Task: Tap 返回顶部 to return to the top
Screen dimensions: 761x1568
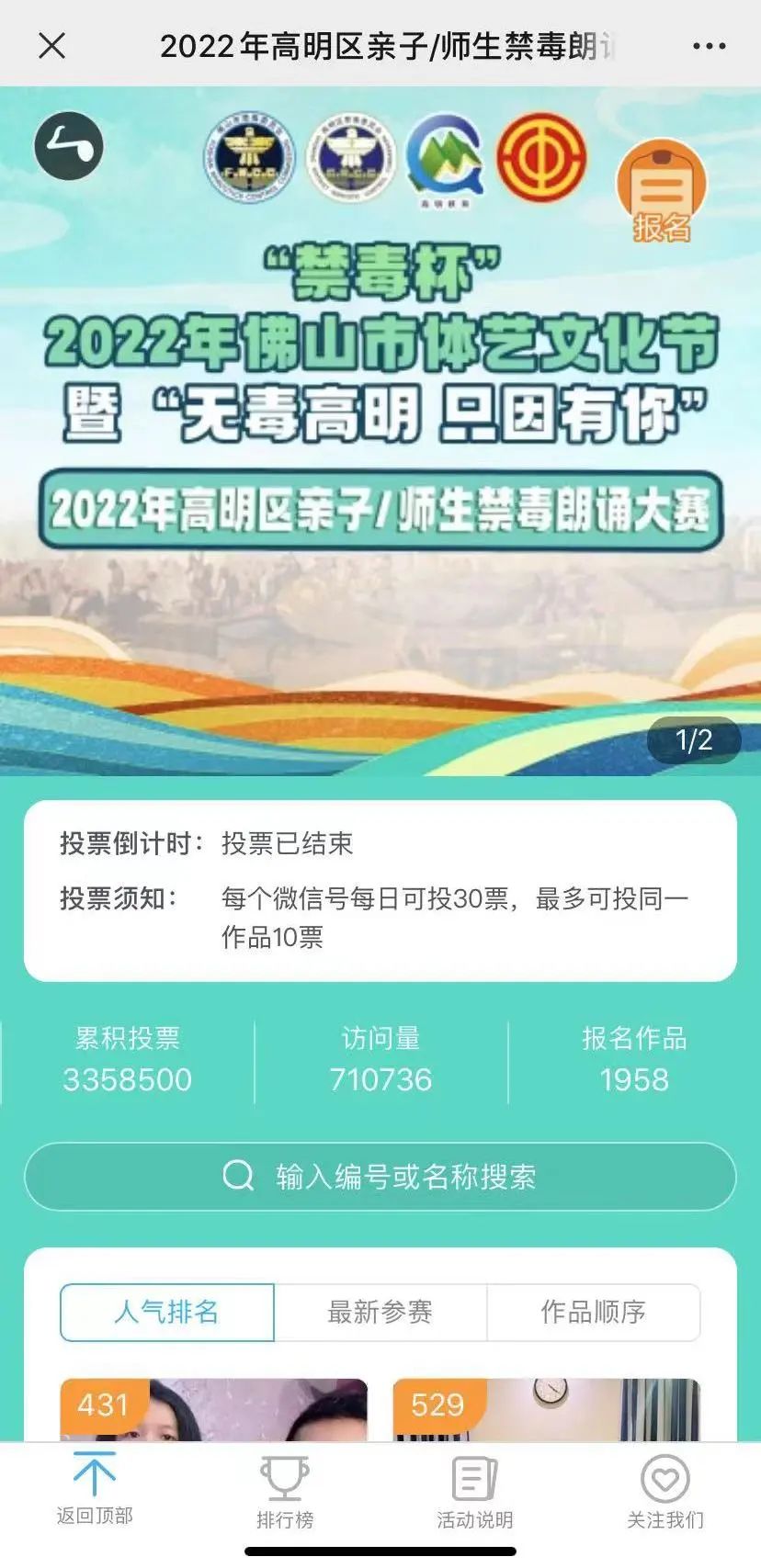Action: point(95,1490)
